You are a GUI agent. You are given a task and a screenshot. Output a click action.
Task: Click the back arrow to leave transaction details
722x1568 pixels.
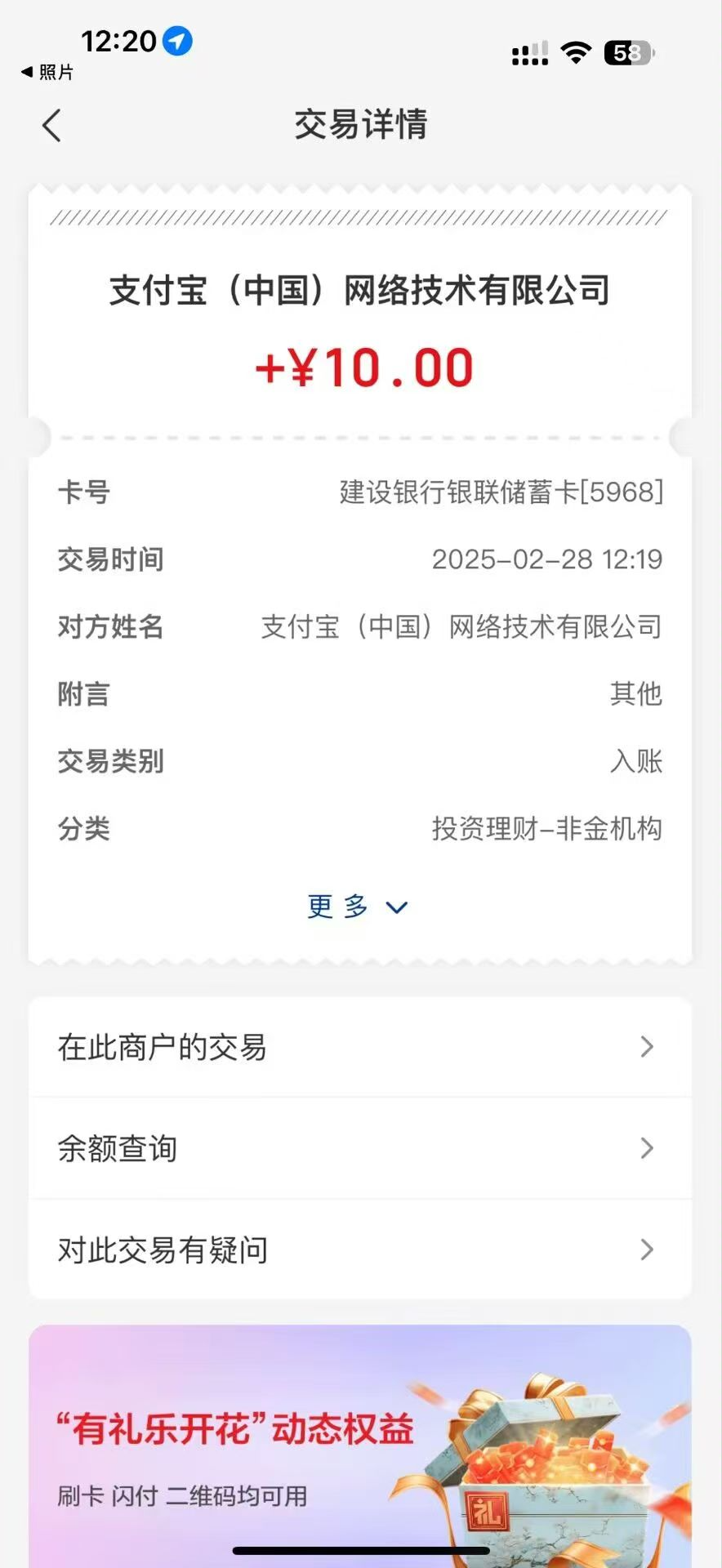point(51,126)
